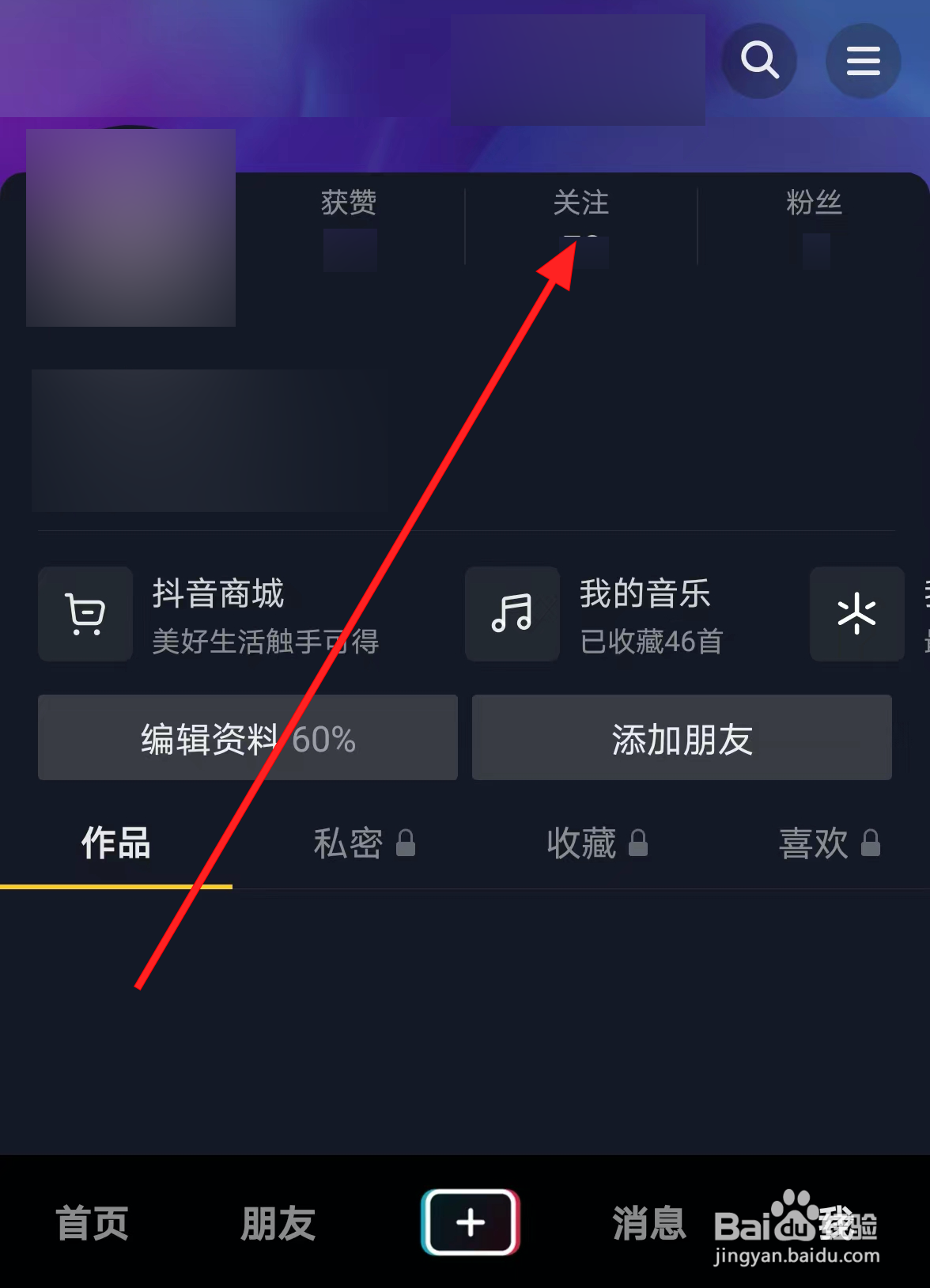Open the search icon
Image resolution: width=930 pixels, height=1288 pixels.
[758, 60]
